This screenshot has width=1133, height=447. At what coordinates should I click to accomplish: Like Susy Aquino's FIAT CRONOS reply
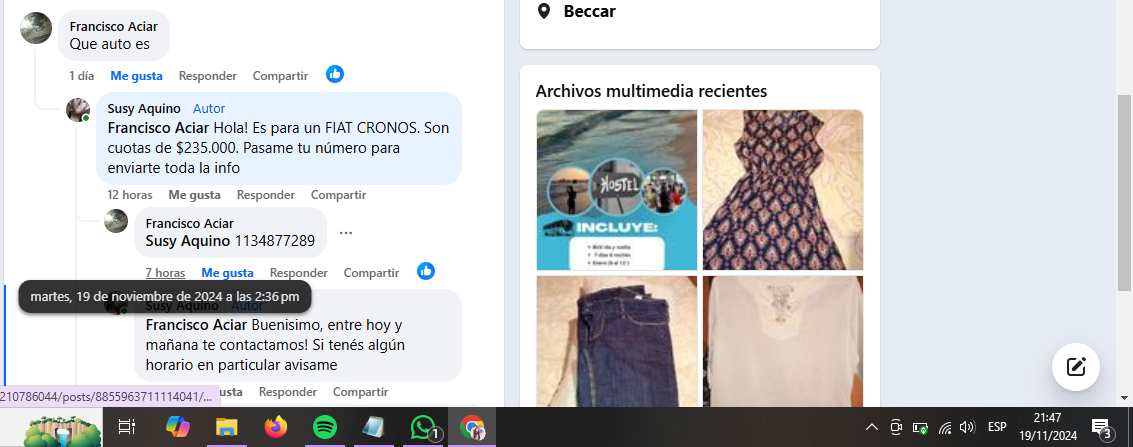(x=194, y=195)
